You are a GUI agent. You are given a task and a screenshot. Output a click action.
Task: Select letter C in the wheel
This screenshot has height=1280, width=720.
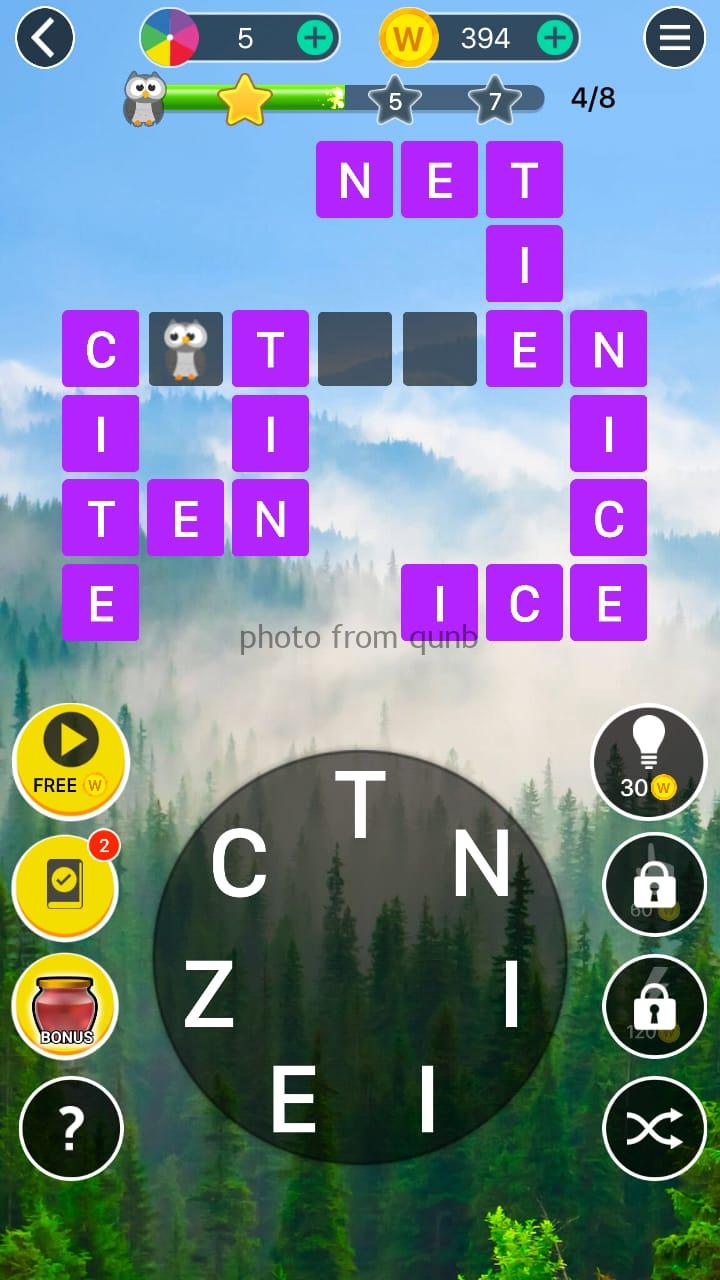[x=239, y=865]
